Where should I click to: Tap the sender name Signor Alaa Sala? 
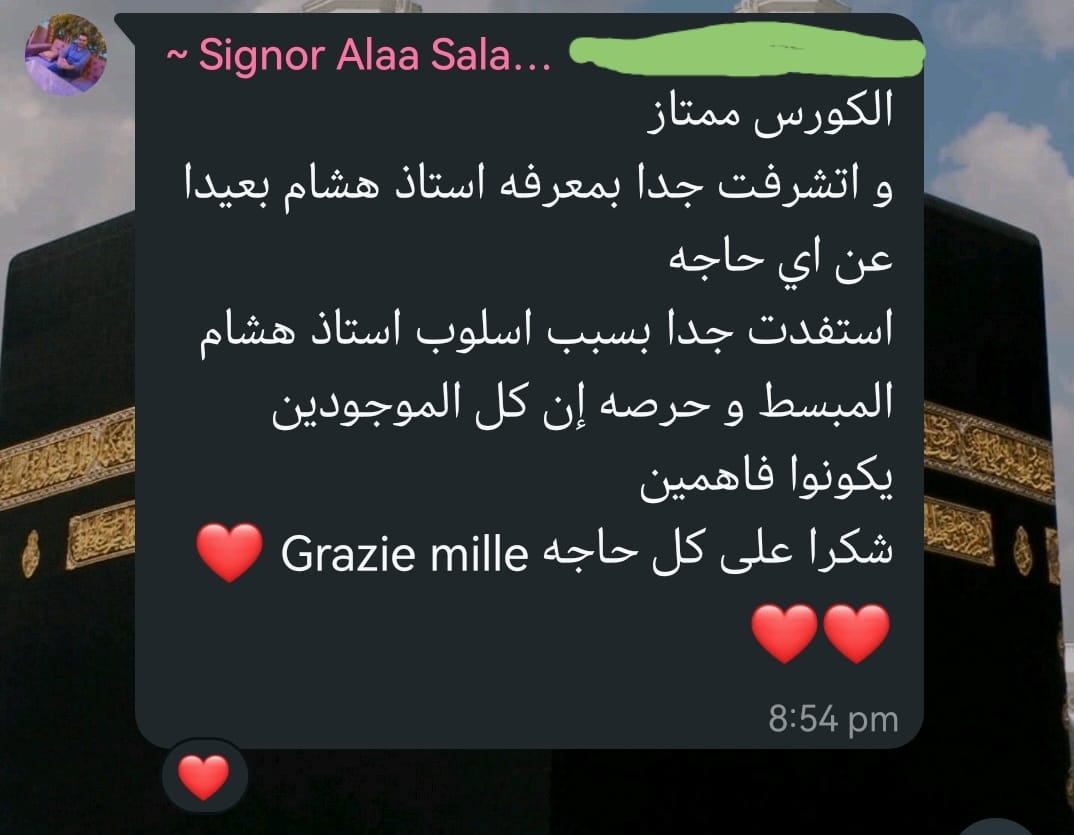(x=360, y=57)
